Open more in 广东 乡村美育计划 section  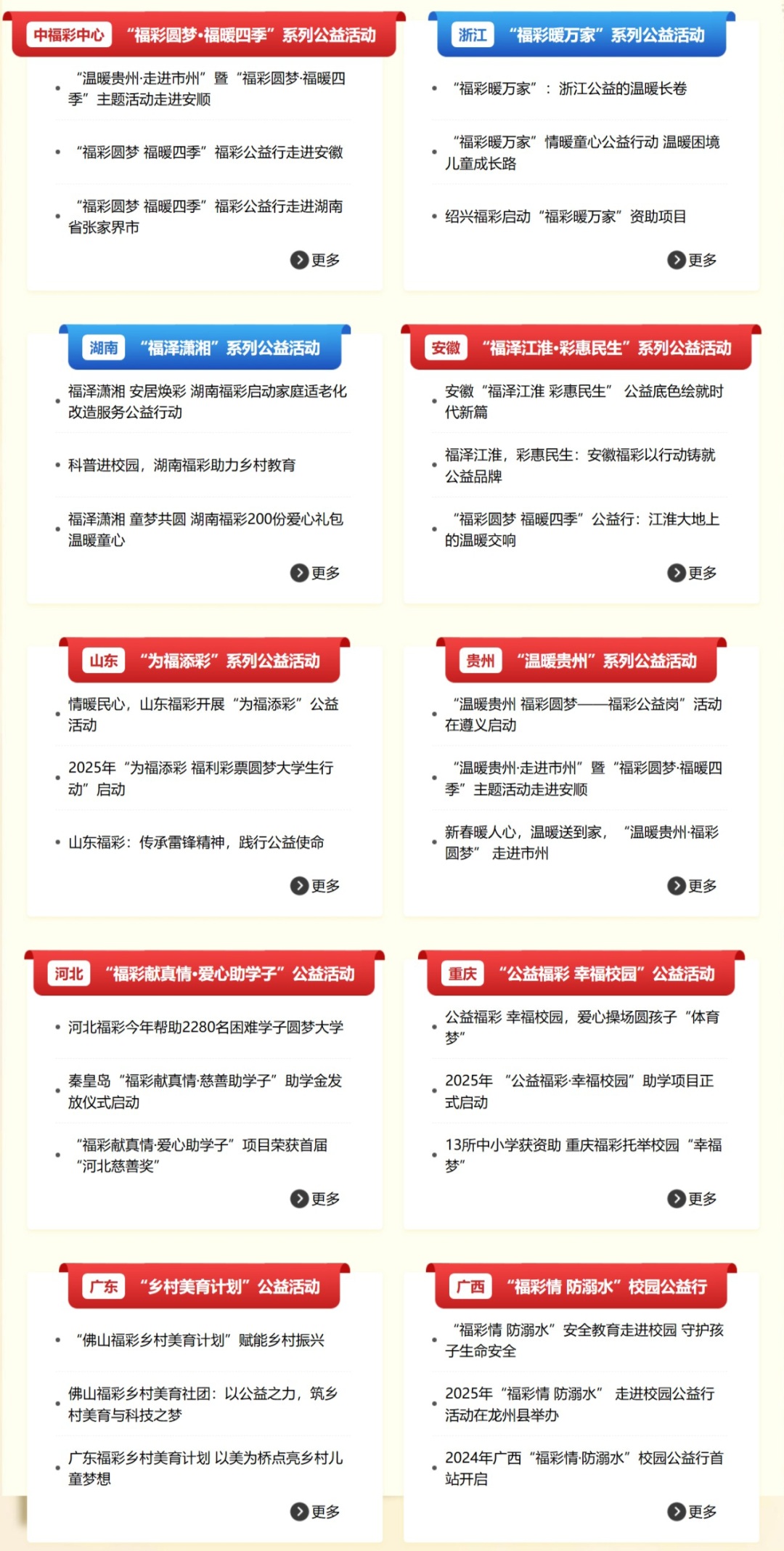coord(316,1512)
